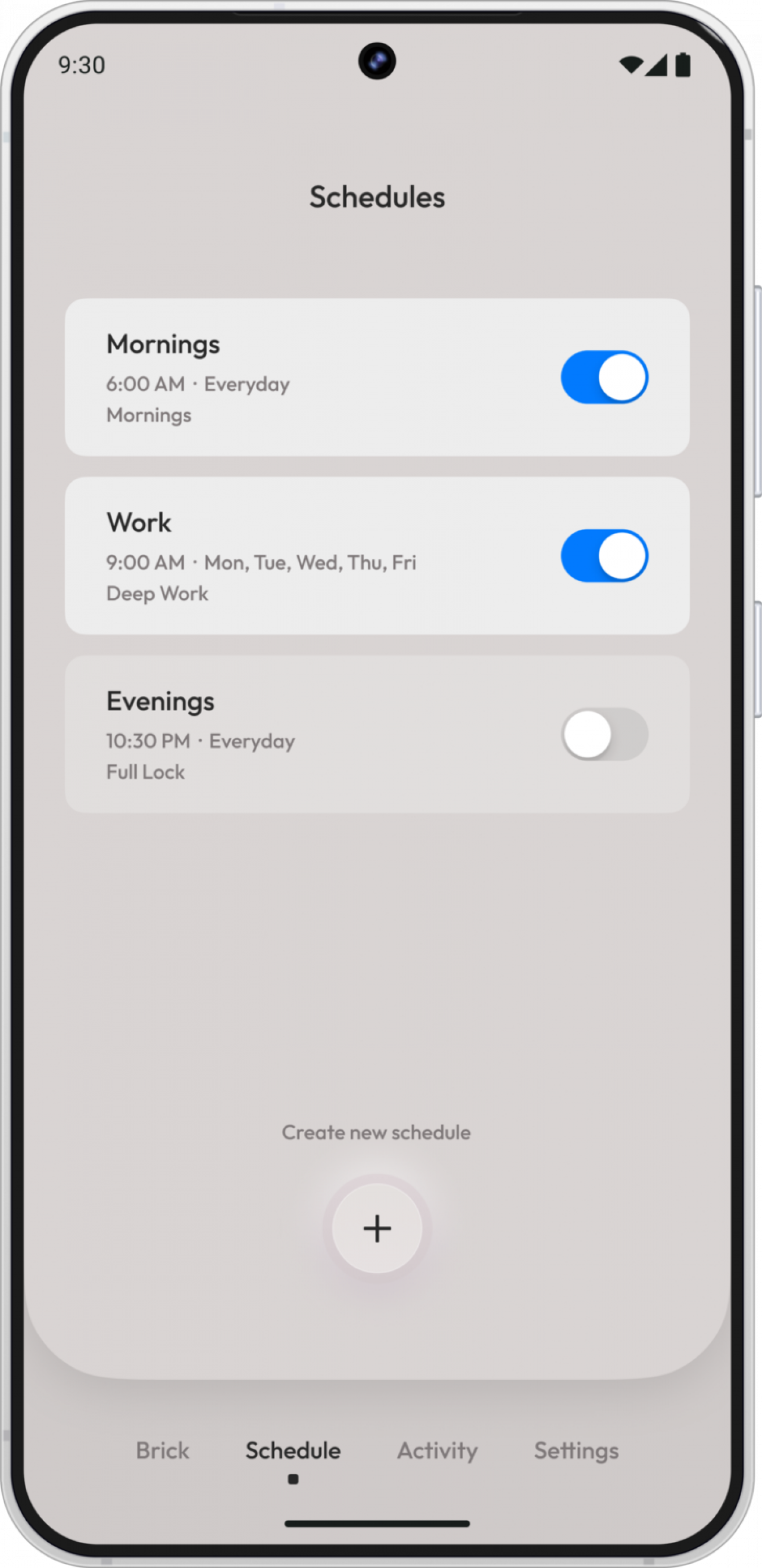This screenshot has height=1568, width=762.
Task: Disable the Mornings schedule toggle
Action: click(604, 377)
